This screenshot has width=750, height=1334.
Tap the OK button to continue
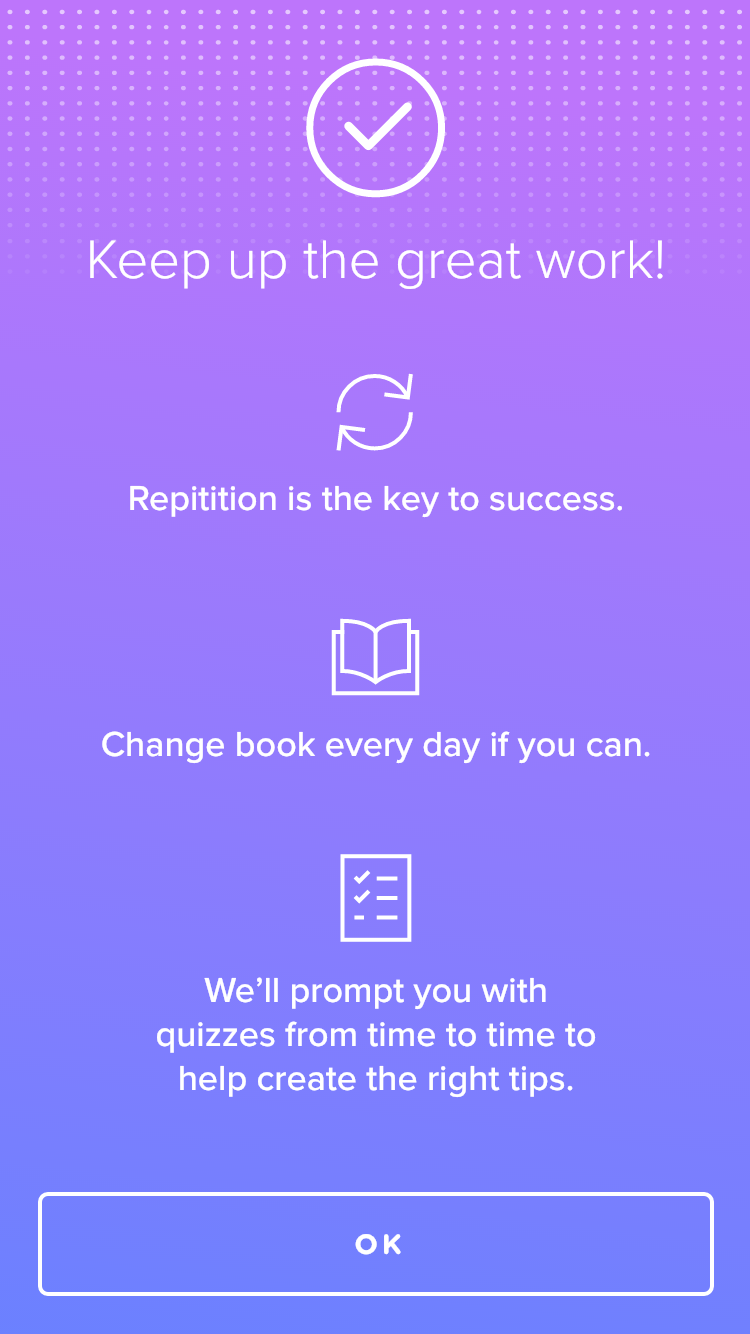376,1244
